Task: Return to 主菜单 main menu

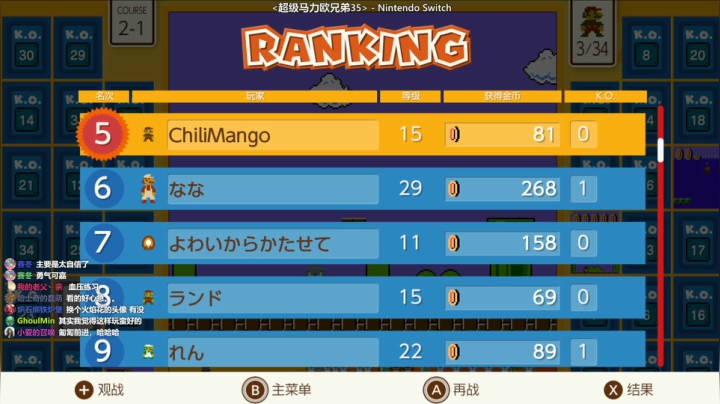Action: 278,390
